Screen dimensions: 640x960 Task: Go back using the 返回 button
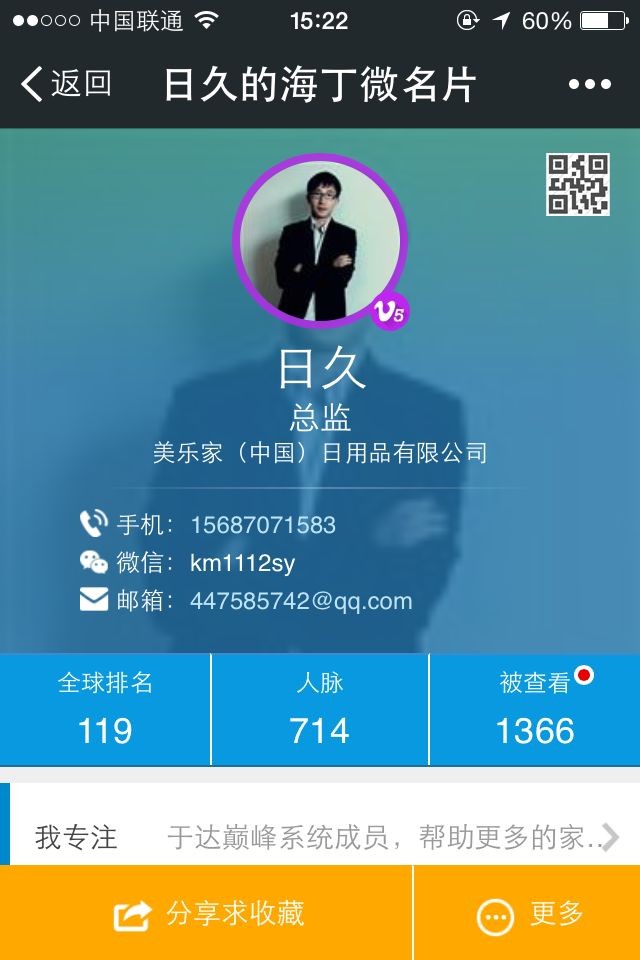click(x=66, y=84)
